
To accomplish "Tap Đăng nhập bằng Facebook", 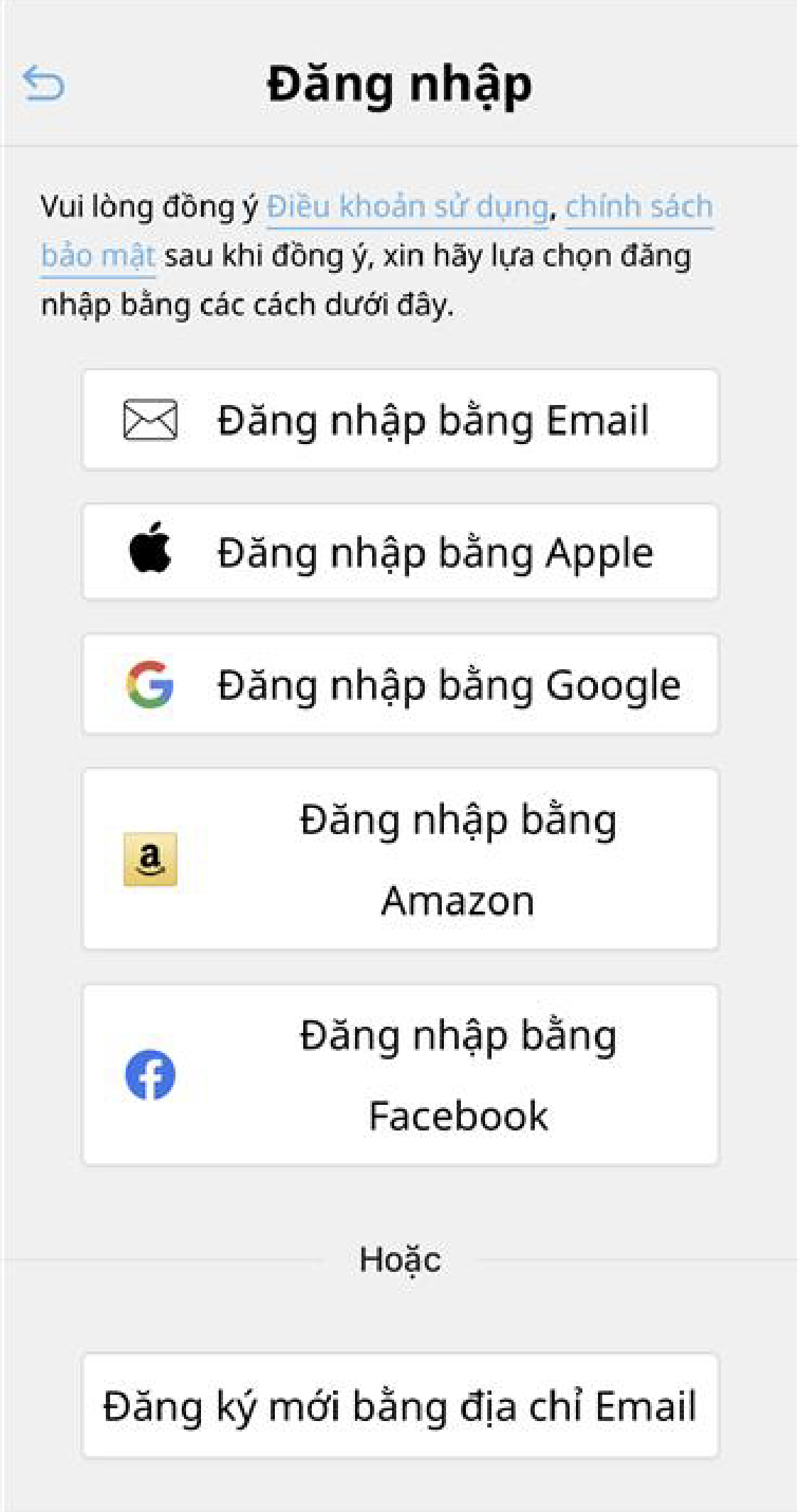I will point(401,1074).
